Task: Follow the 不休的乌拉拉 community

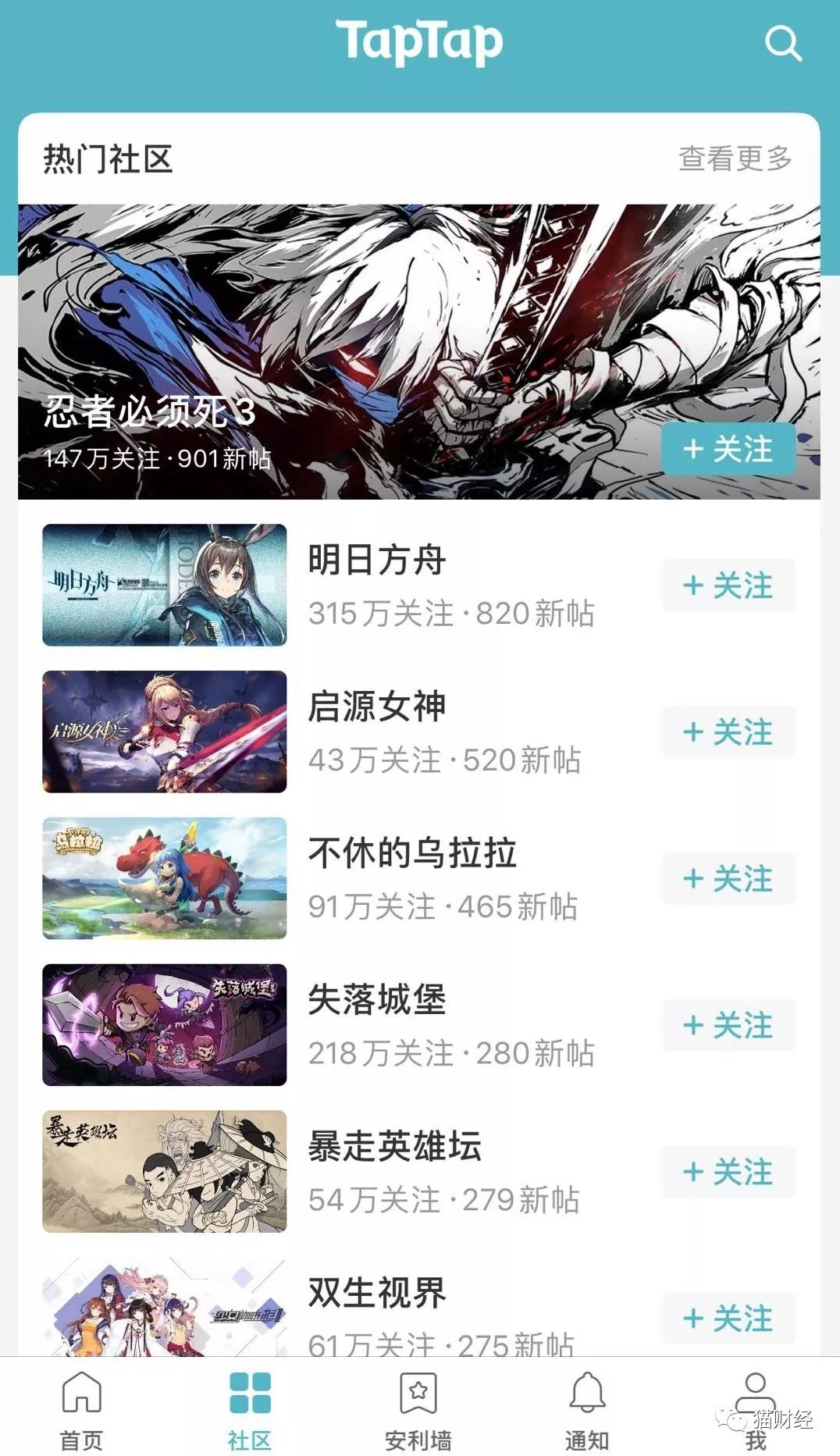Action: (x=728, y=879)
